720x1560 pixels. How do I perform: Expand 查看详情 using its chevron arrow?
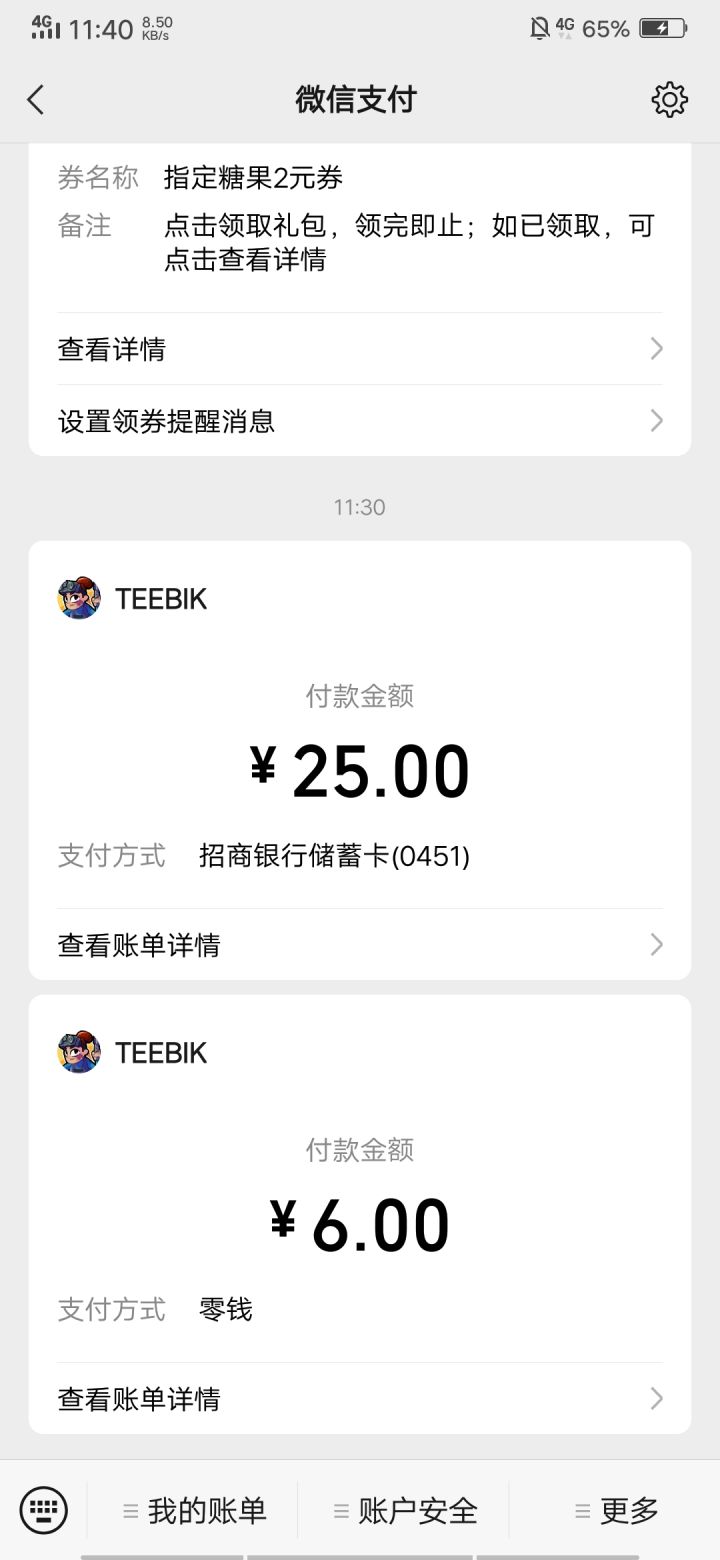[656, 348]
